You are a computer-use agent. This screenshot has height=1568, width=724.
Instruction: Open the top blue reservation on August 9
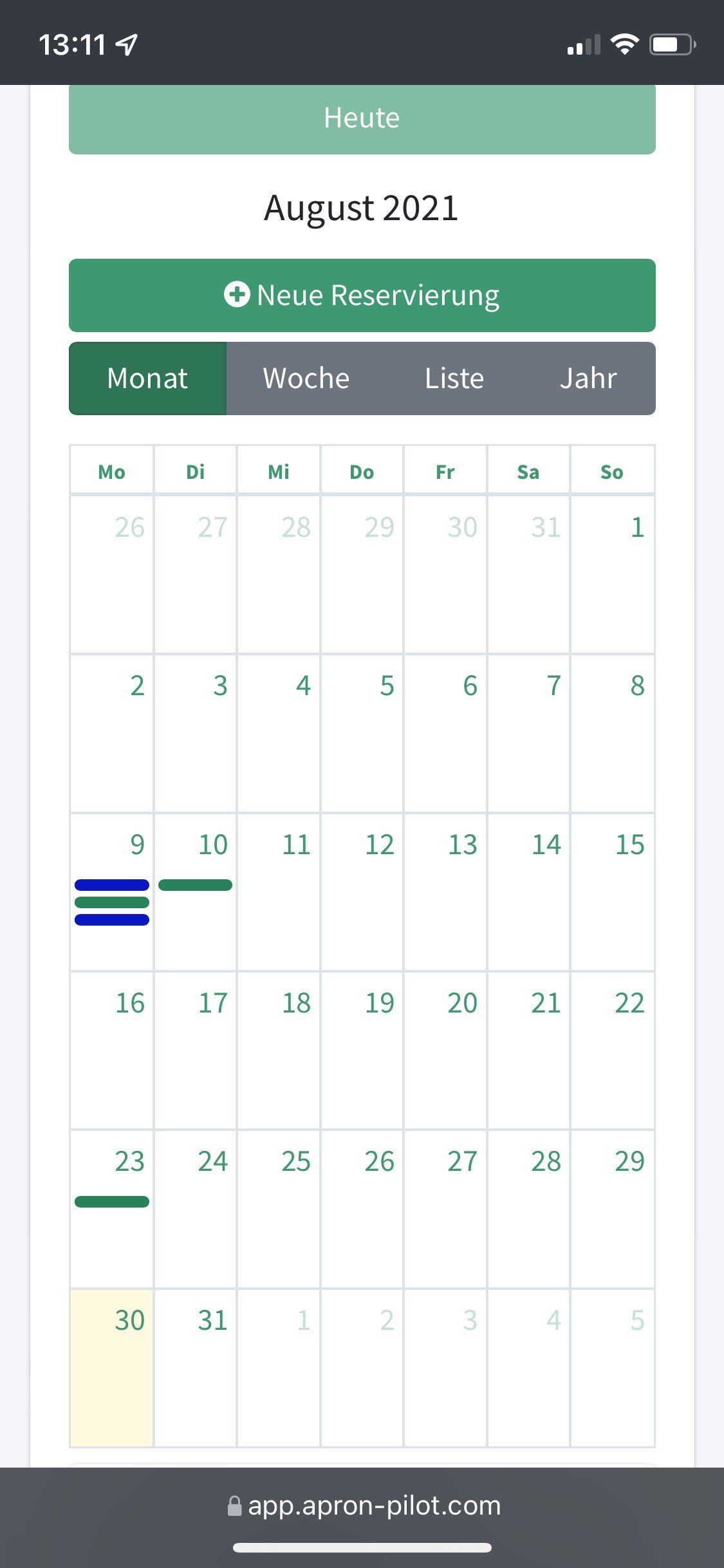click(x=111, y=885)
